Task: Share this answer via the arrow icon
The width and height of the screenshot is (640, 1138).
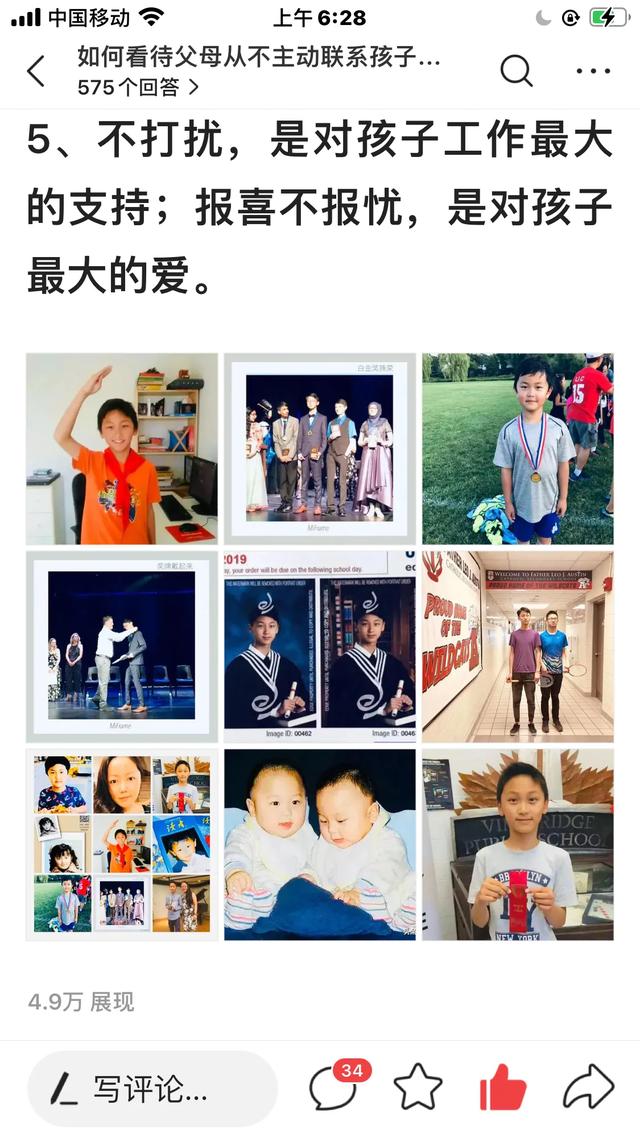Action: 588,1087
